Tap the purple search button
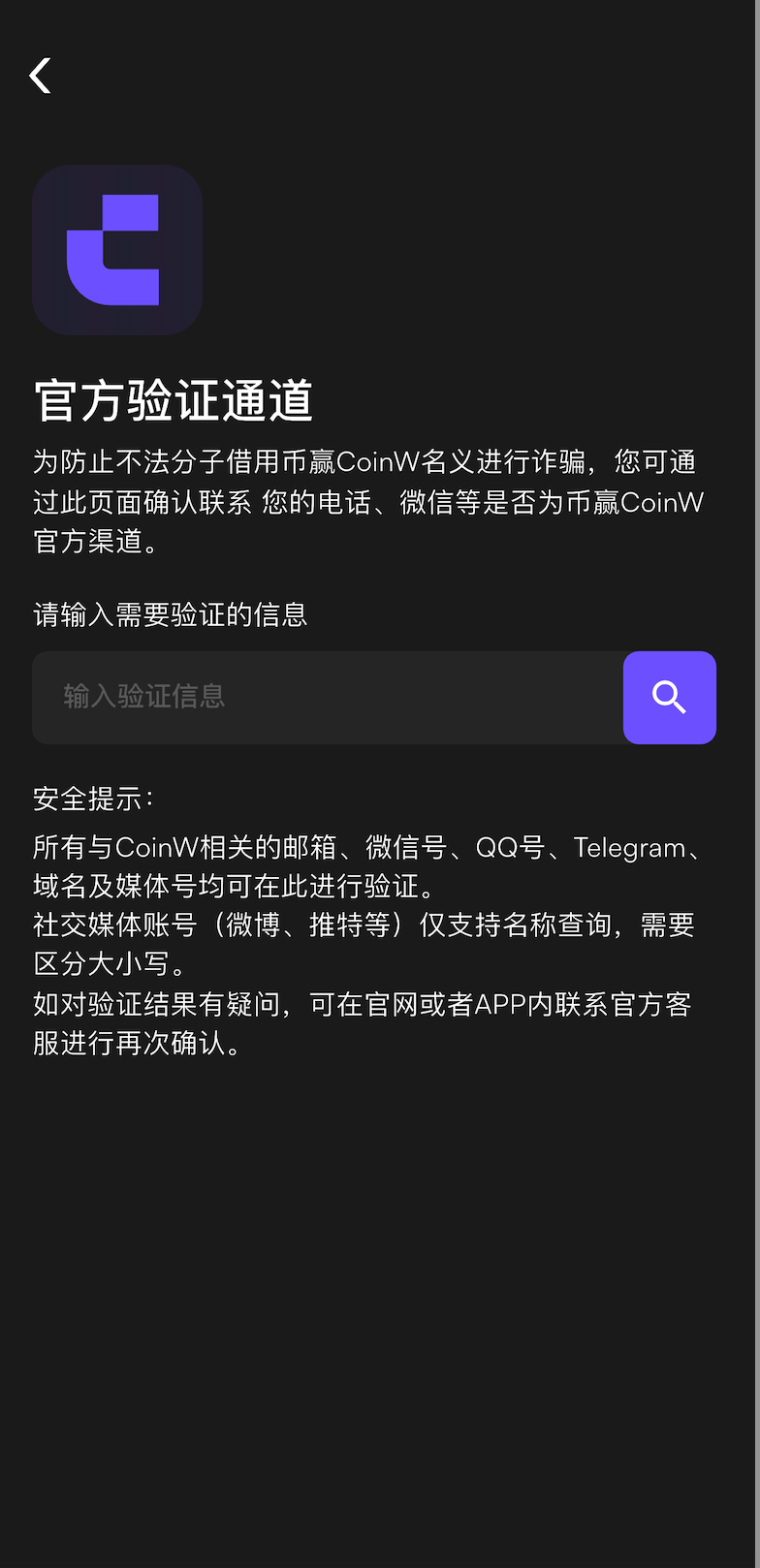This screenshot has width=760, height=1568. (670, 698)
